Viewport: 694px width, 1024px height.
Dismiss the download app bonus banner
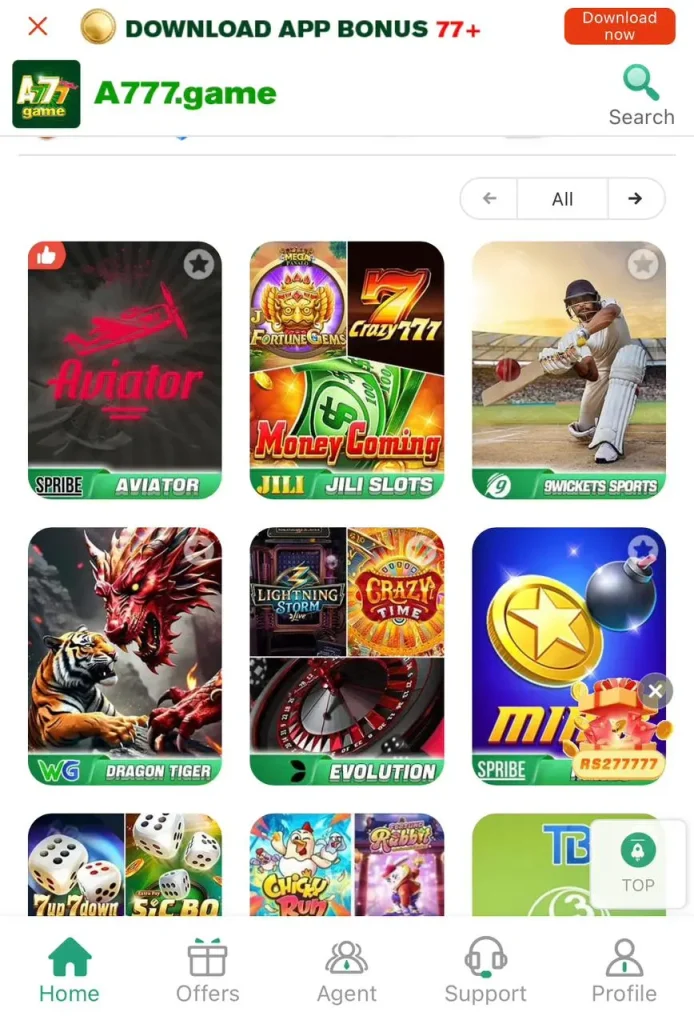[38, 26]
